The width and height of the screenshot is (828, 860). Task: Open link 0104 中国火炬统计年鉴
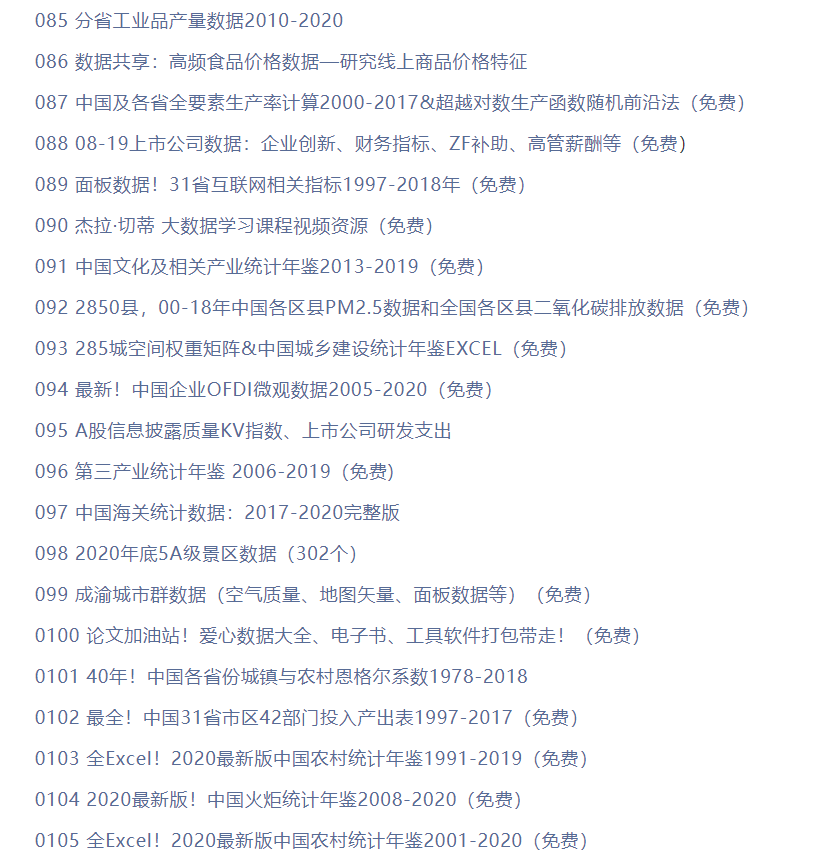pos(279,799)
